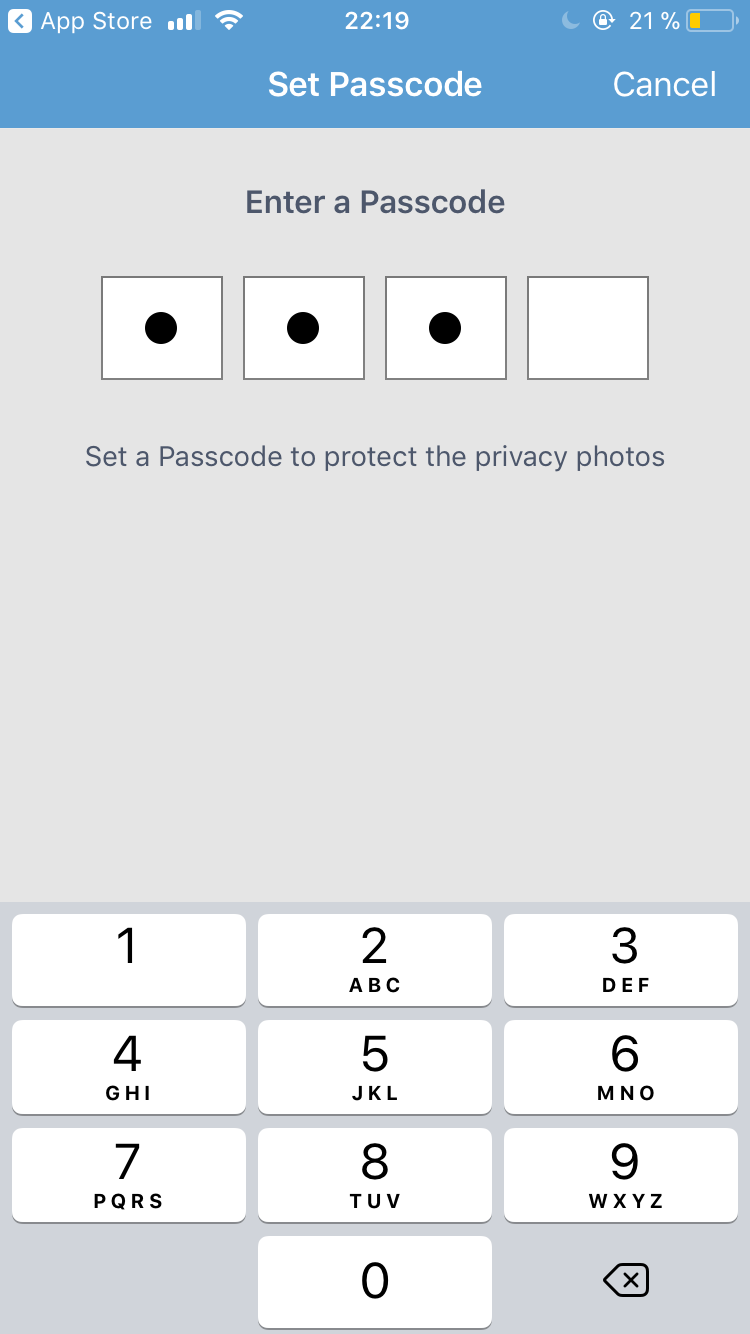Tap the 2 ABC key

(375, 959)
